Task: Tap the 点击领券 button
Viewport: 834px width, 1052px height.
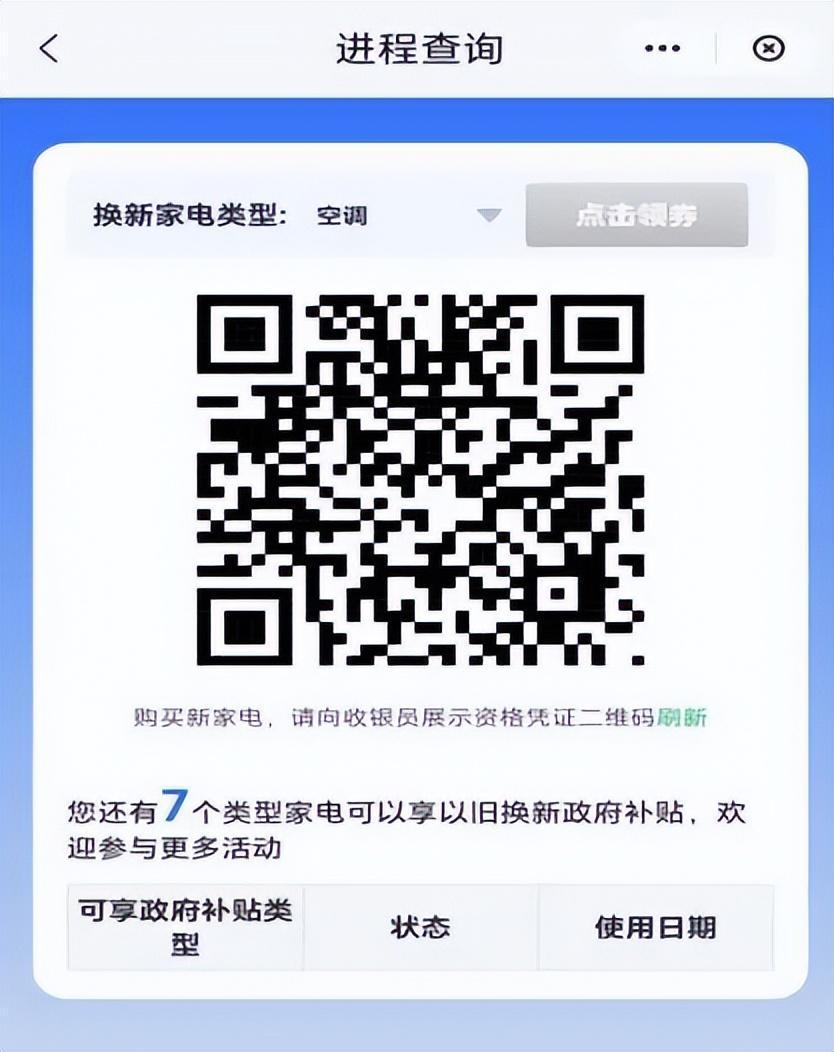Action: pyautogui.click(x=636, y=215)
